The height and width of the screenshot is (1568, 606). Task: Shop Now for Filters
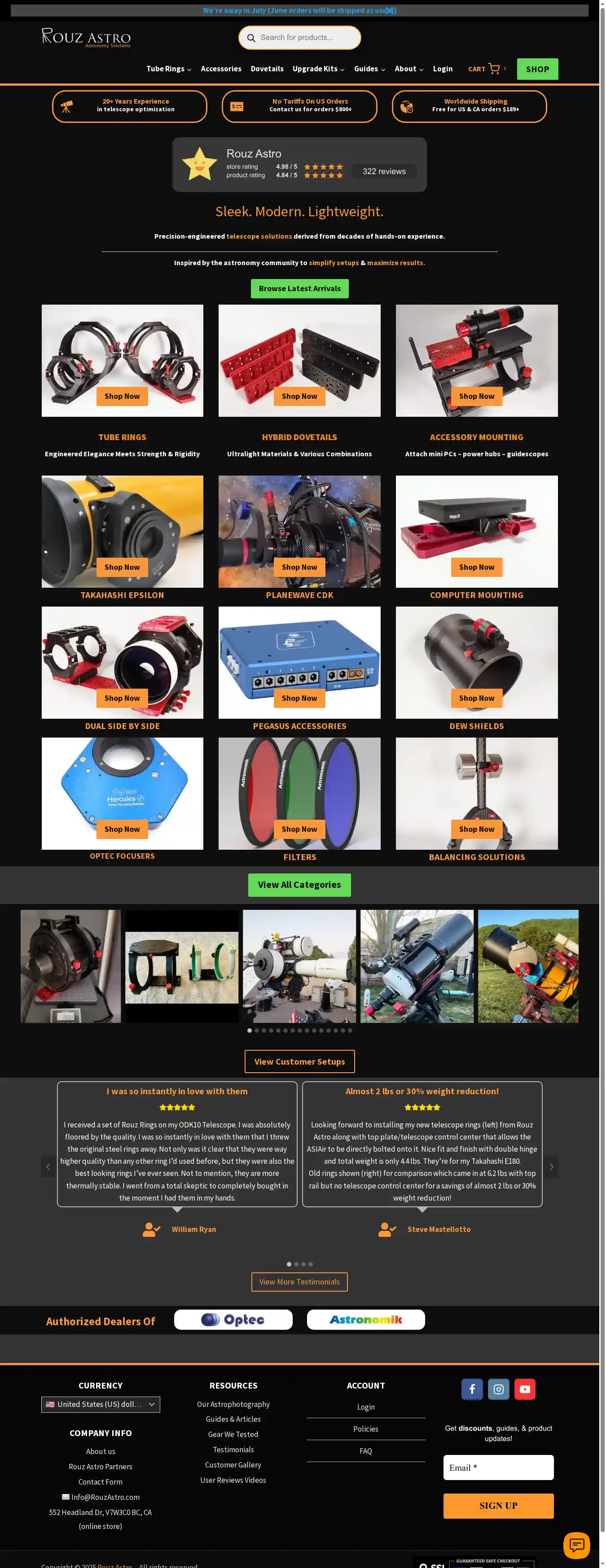[x=299, y=829]
